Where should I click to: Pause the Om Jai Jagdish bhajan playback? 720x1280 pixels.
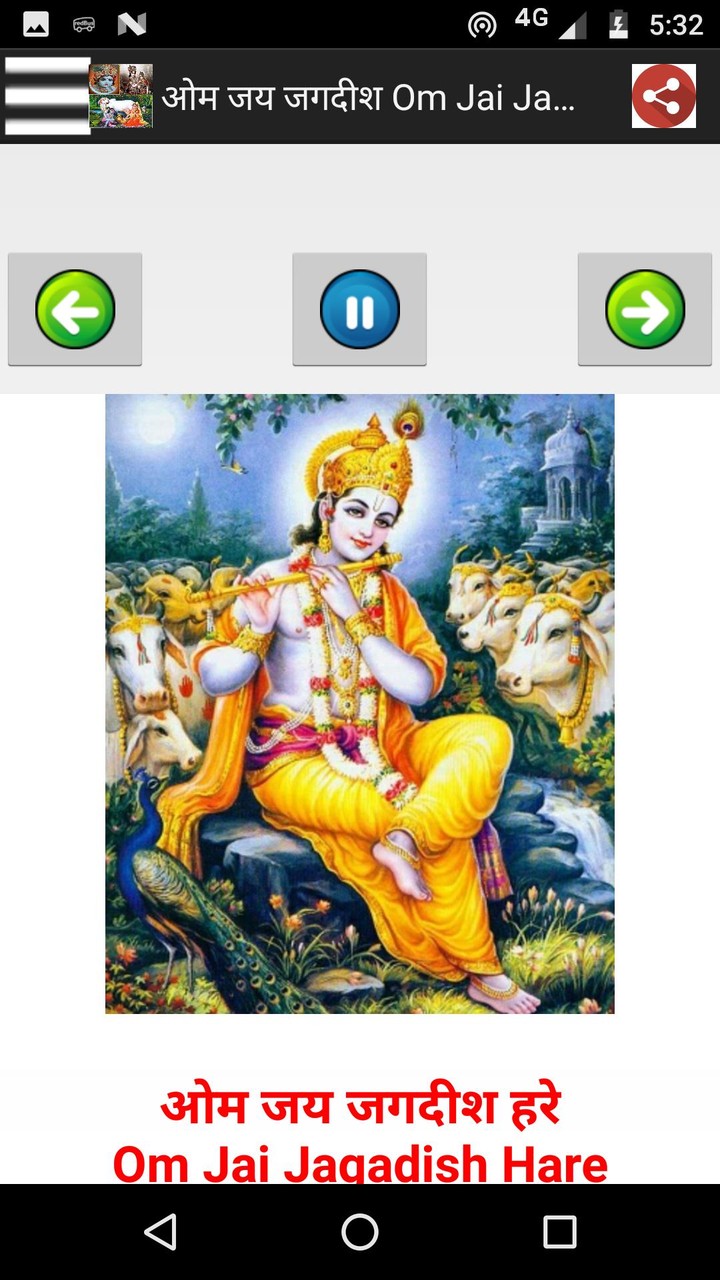359,310
